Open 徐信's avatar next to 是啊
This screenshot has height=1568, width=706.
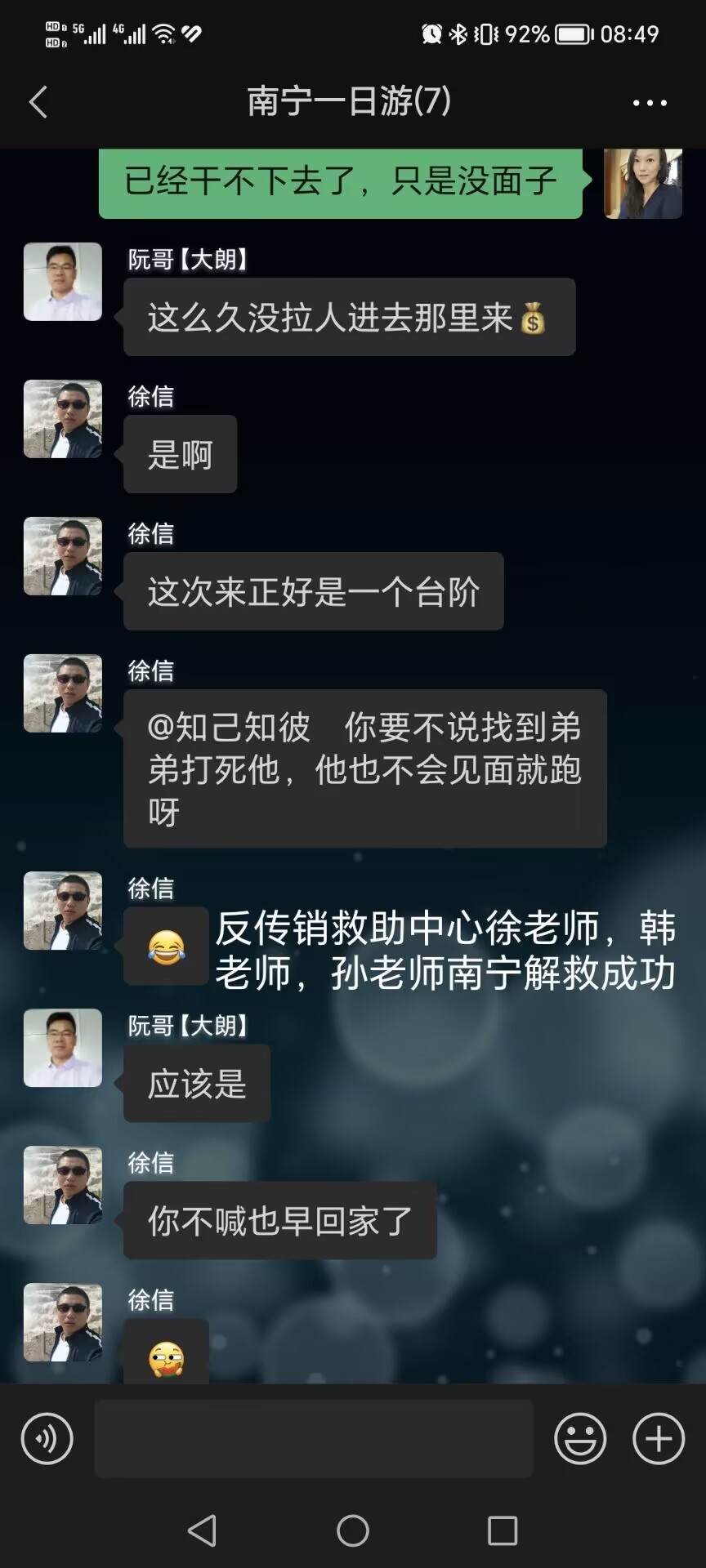(63, 419)
